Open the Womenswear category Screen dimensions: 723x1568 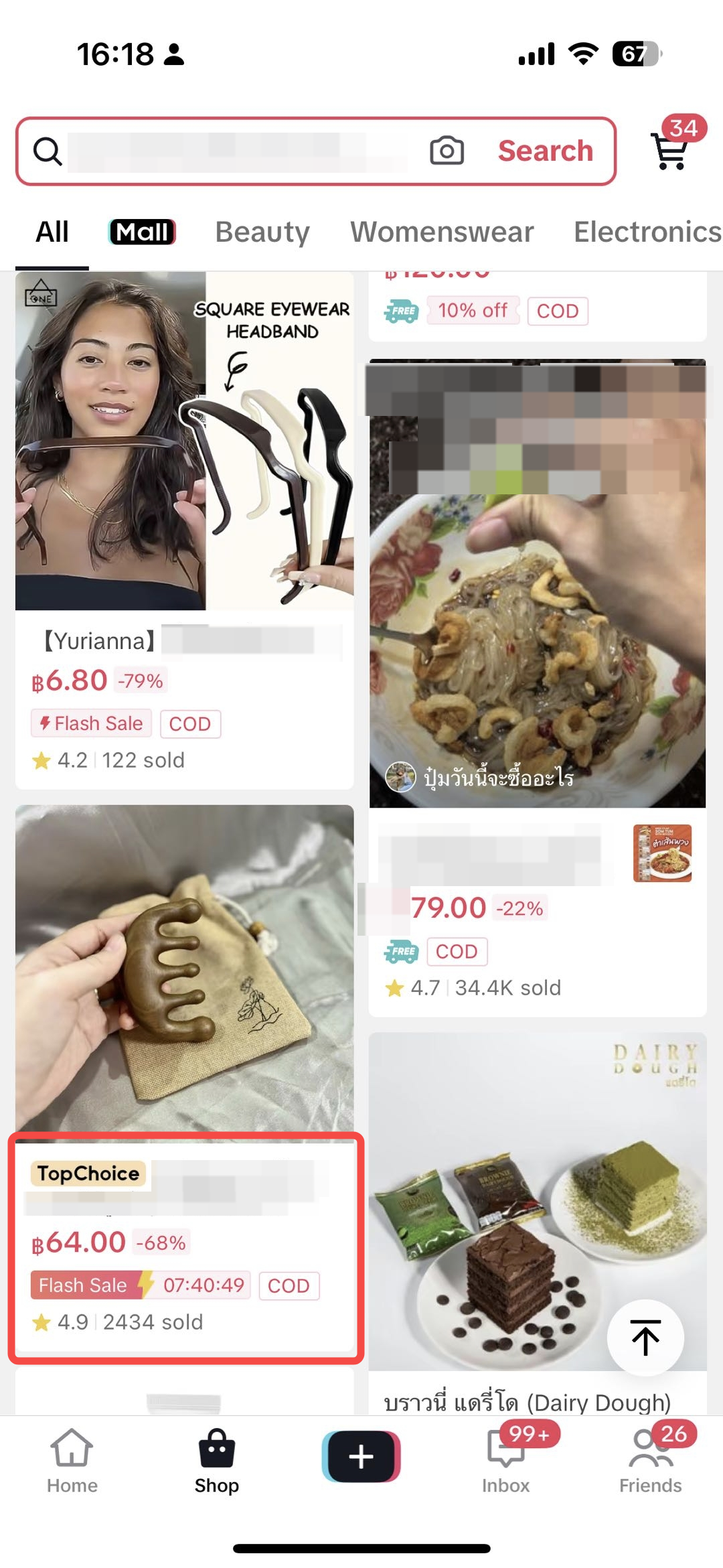443,232
